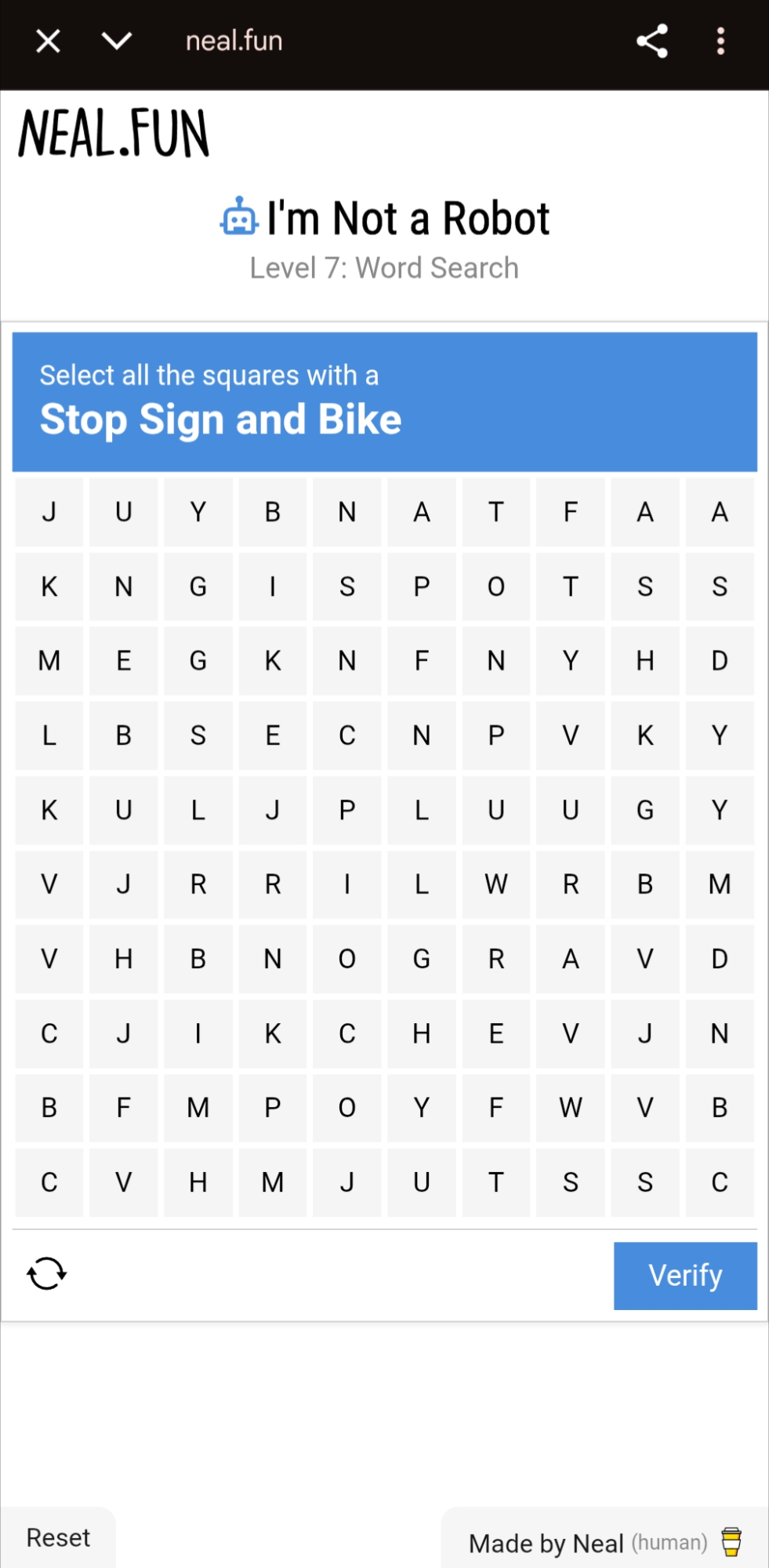Tap Reset to restart the game
The width and height of the screenshot is (769, 1568).
[x=58, y=1537]
